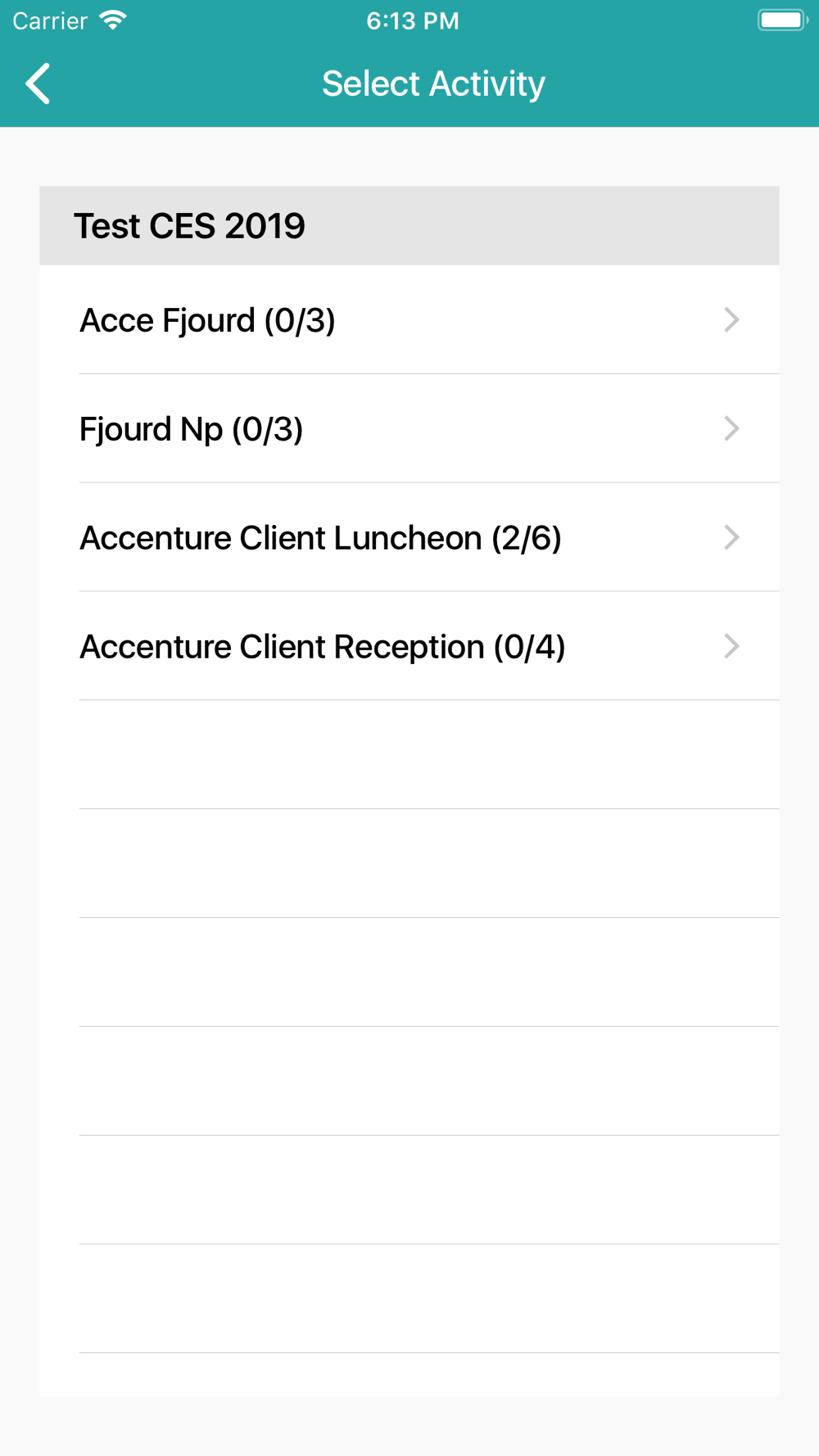Image resolution: width=819 pixels, height=1456 pixels.
Task: Go back using the header arrow
Action: coord(38,84)
